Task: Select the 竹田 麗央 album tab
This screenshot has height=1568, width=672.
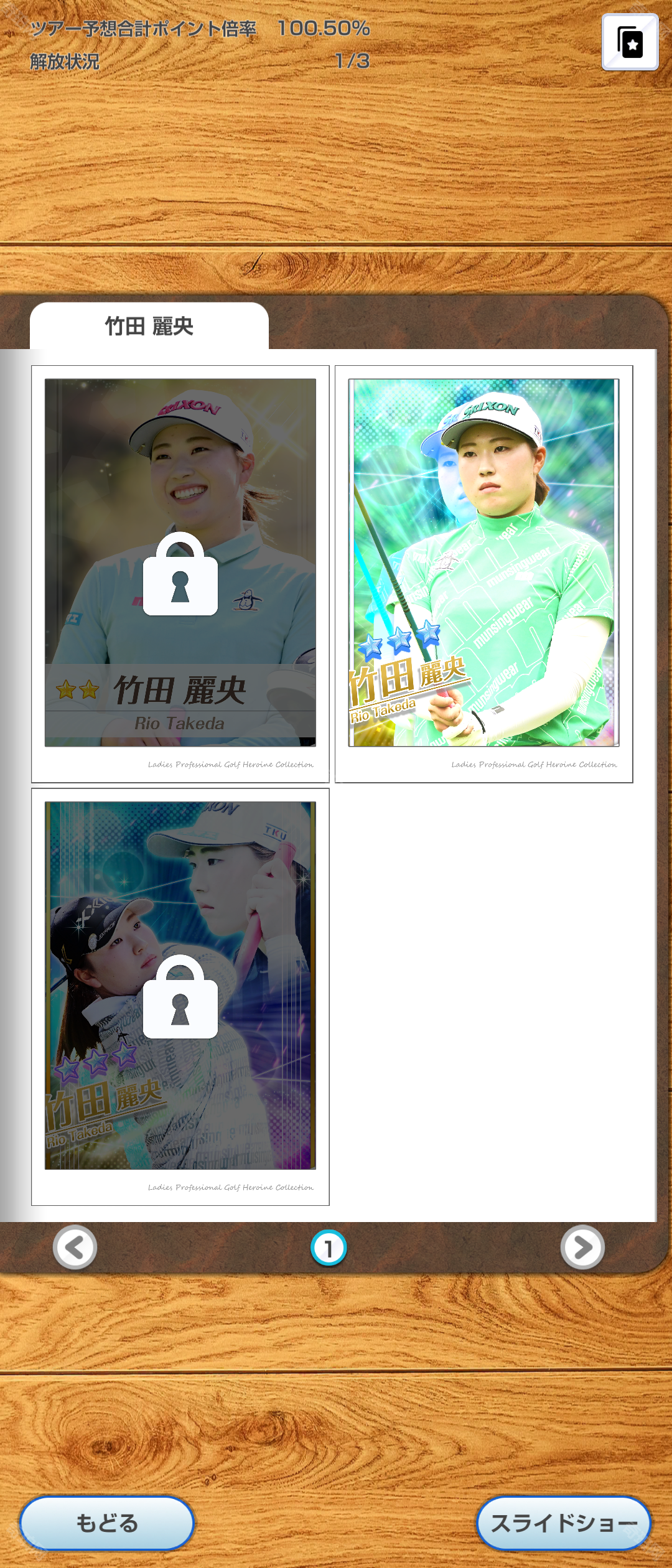Action: pyautogui.click(x=149, y=326)
